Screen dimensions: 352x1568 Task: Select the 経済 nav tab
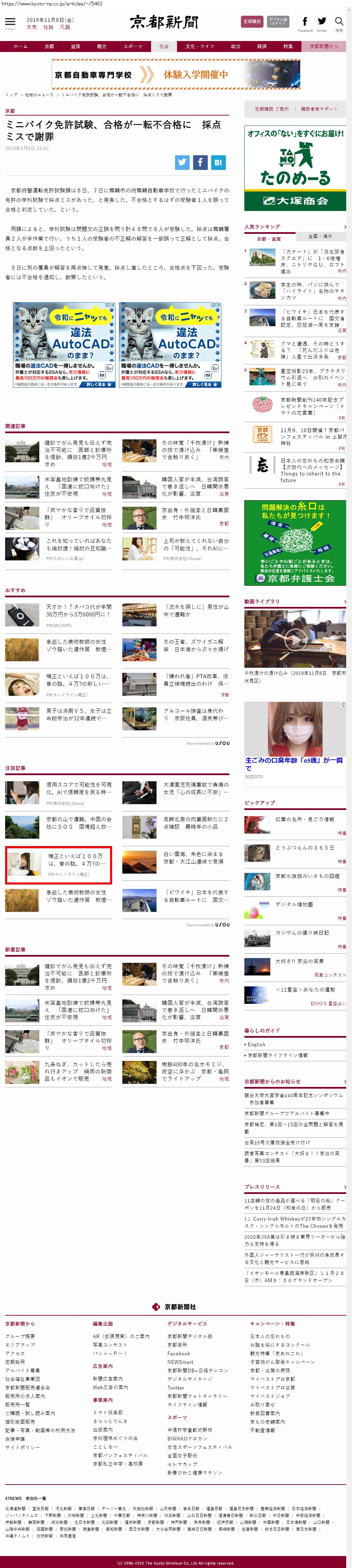(261, 46)
